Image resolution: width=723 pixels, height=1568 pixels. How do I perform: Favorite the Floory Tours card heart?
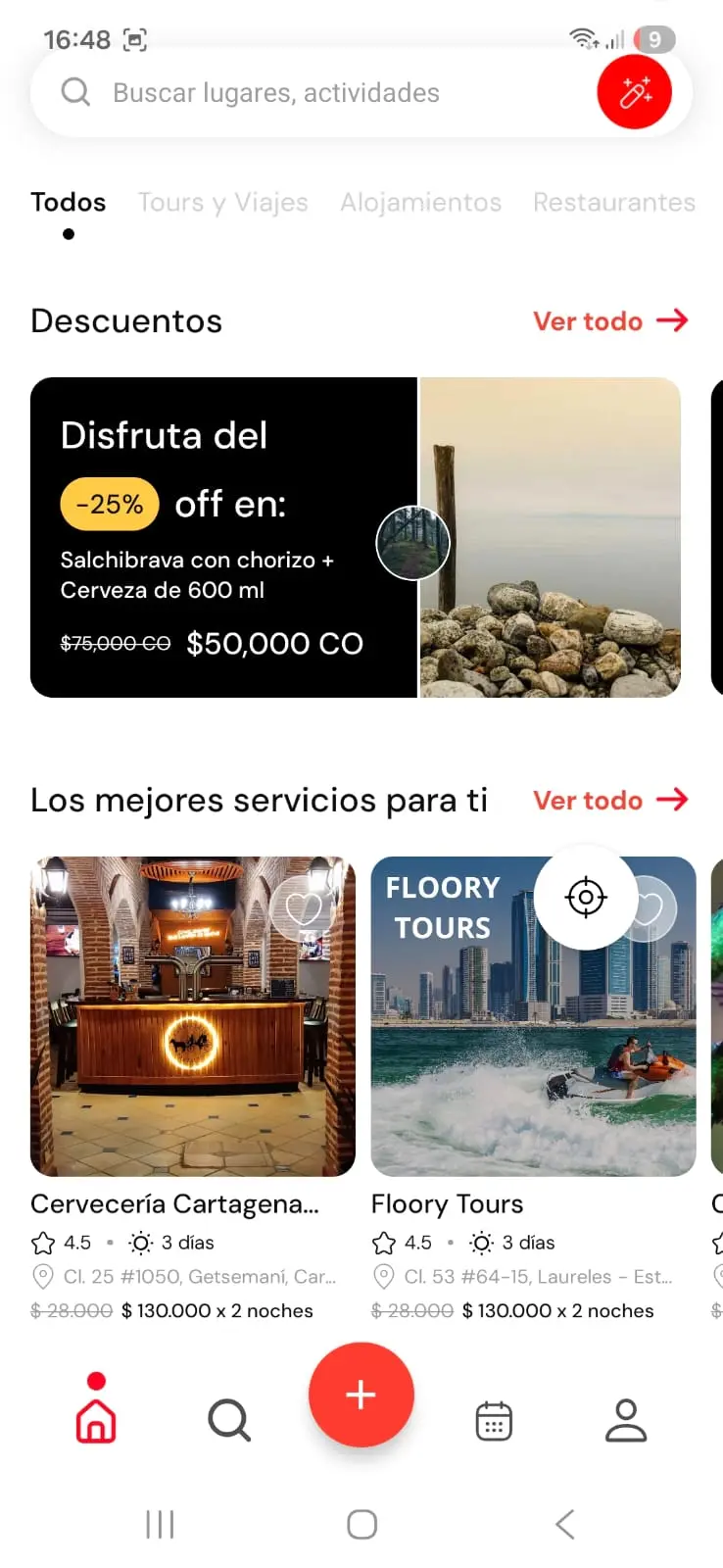point(647,907)
